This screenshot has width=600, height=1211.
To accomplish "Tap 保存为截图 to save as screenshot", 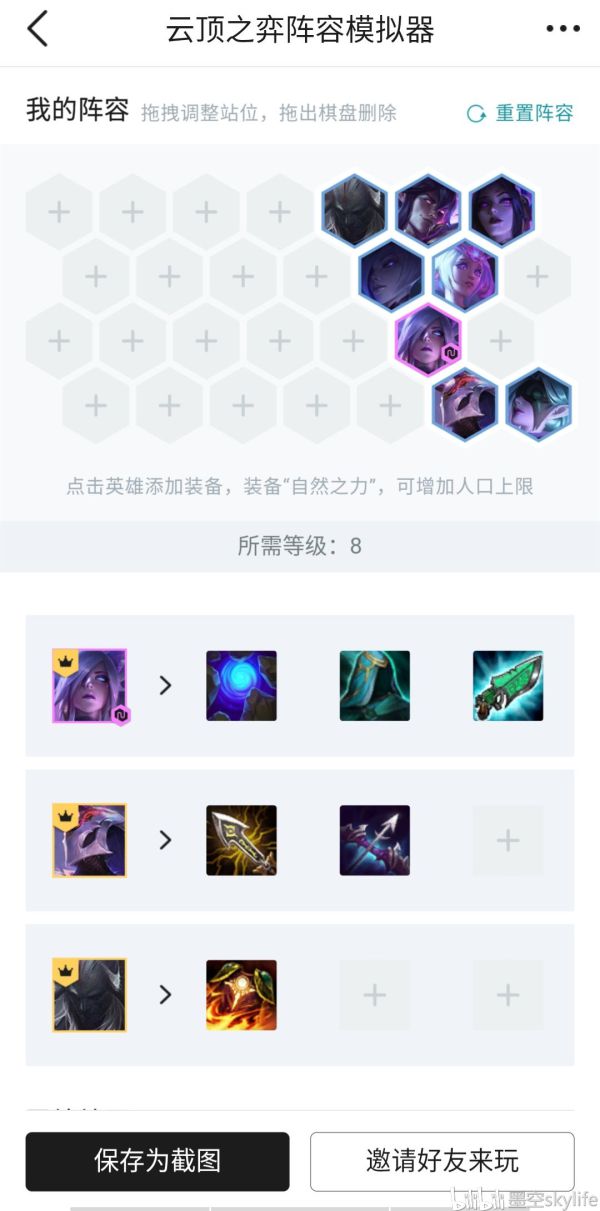I will click(157, 1161).
